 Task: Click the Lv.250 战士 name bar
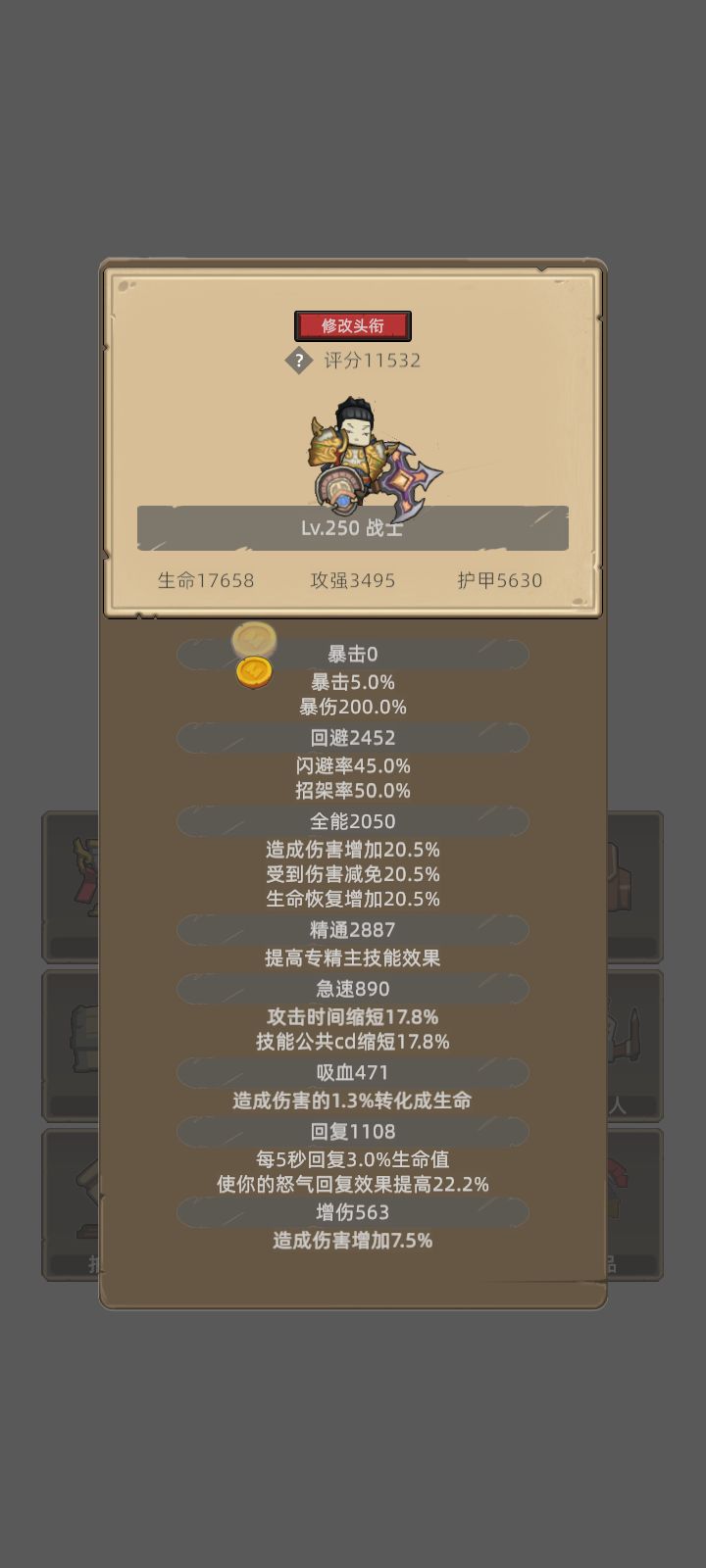click(x=353, y=528)
